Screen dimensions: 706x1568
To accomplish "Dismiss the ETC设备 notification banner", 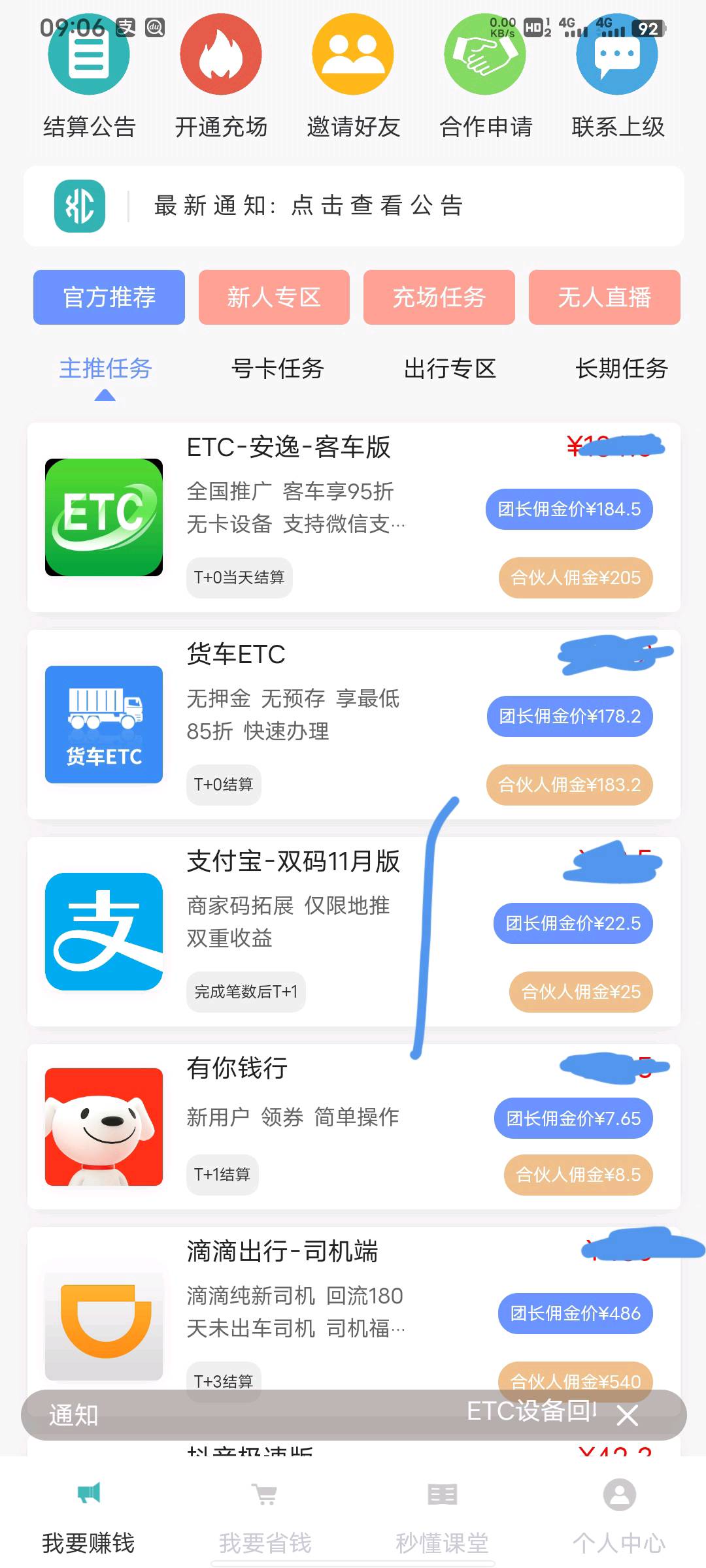I will click(x=626, y=1416).
